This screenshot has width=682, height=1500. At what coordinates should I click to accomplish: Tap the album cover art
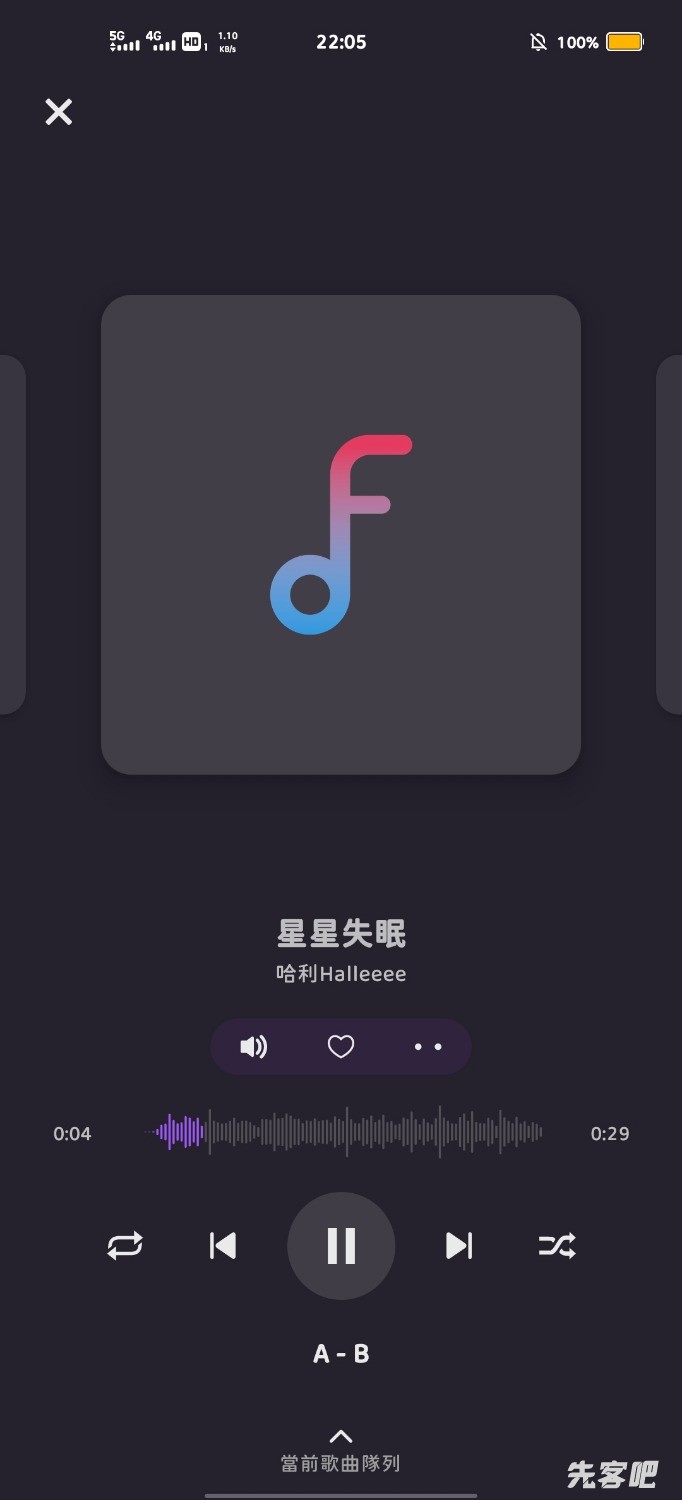pyautogui.click(x=341, y=535)
